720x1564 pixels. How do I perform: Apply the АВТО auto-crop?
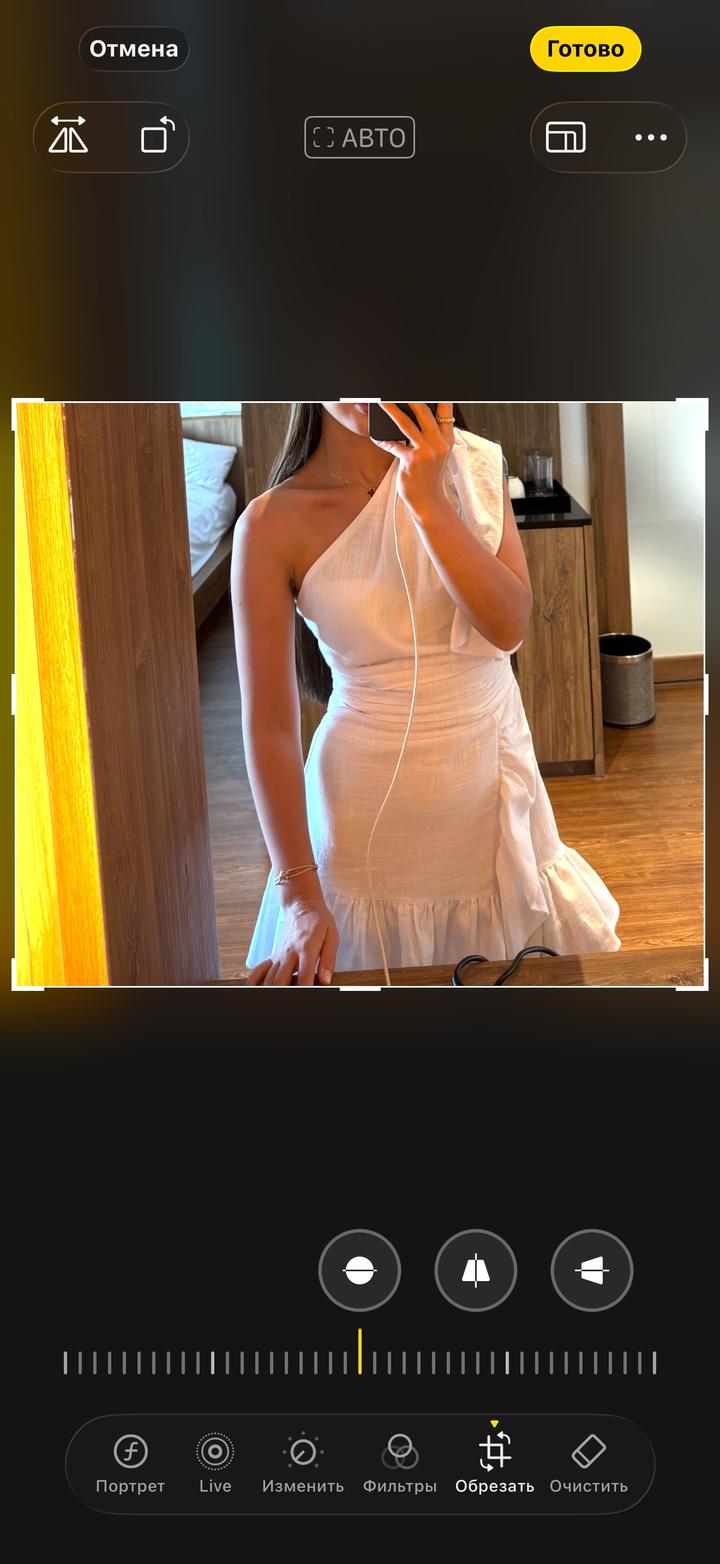pyautogui.click(x=359, y=138)
